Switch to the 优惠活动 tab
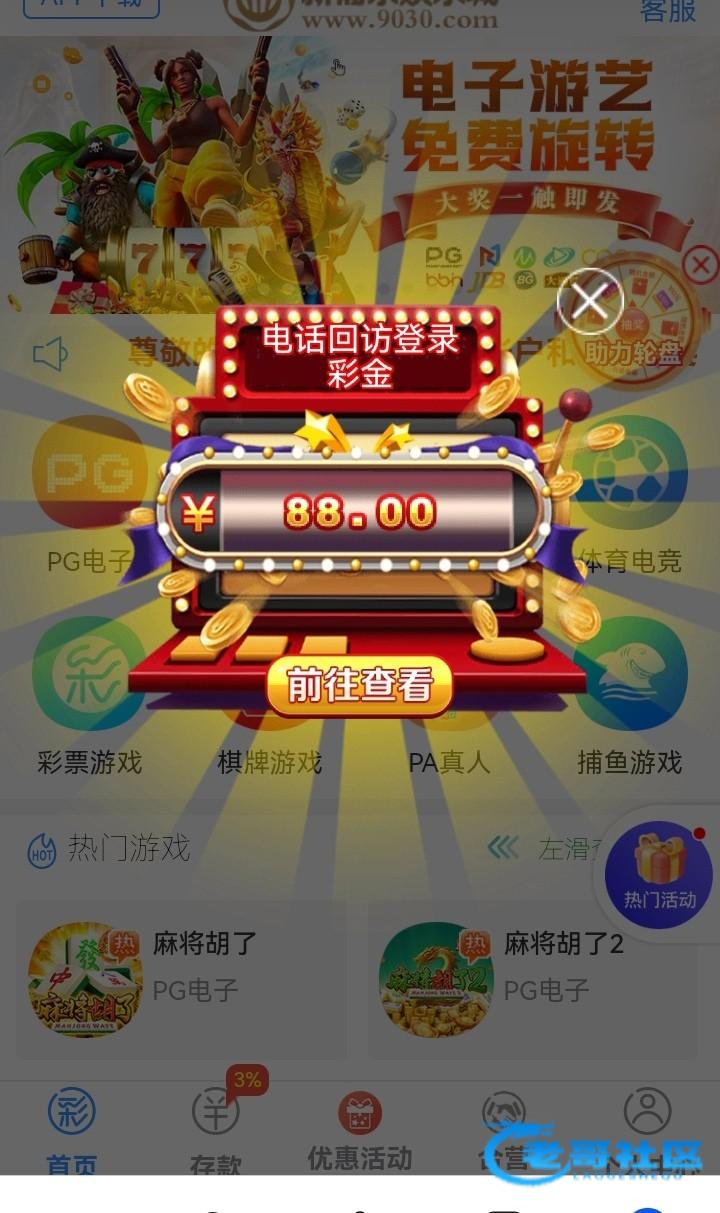 click(359, 1130)
